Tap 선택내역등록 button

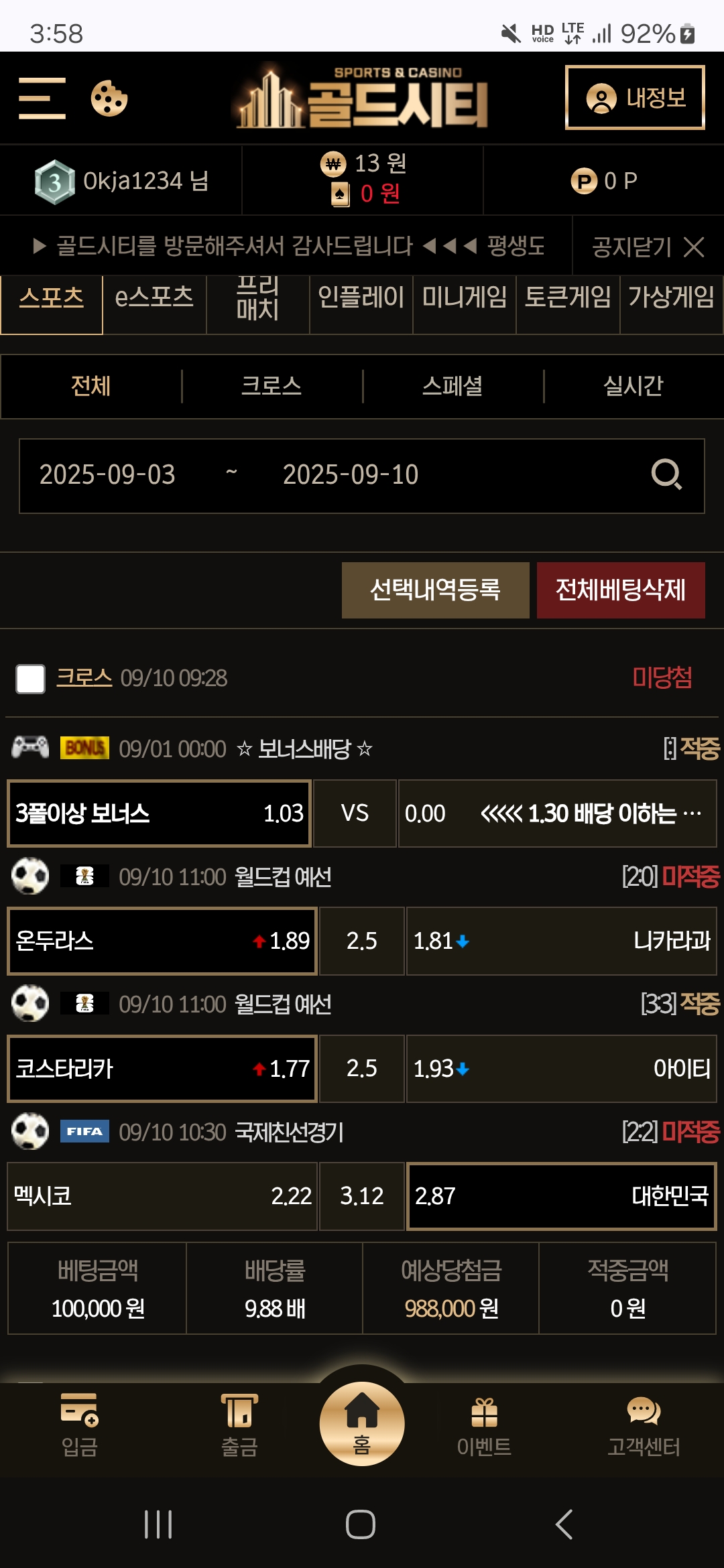(x=435, y=590)
